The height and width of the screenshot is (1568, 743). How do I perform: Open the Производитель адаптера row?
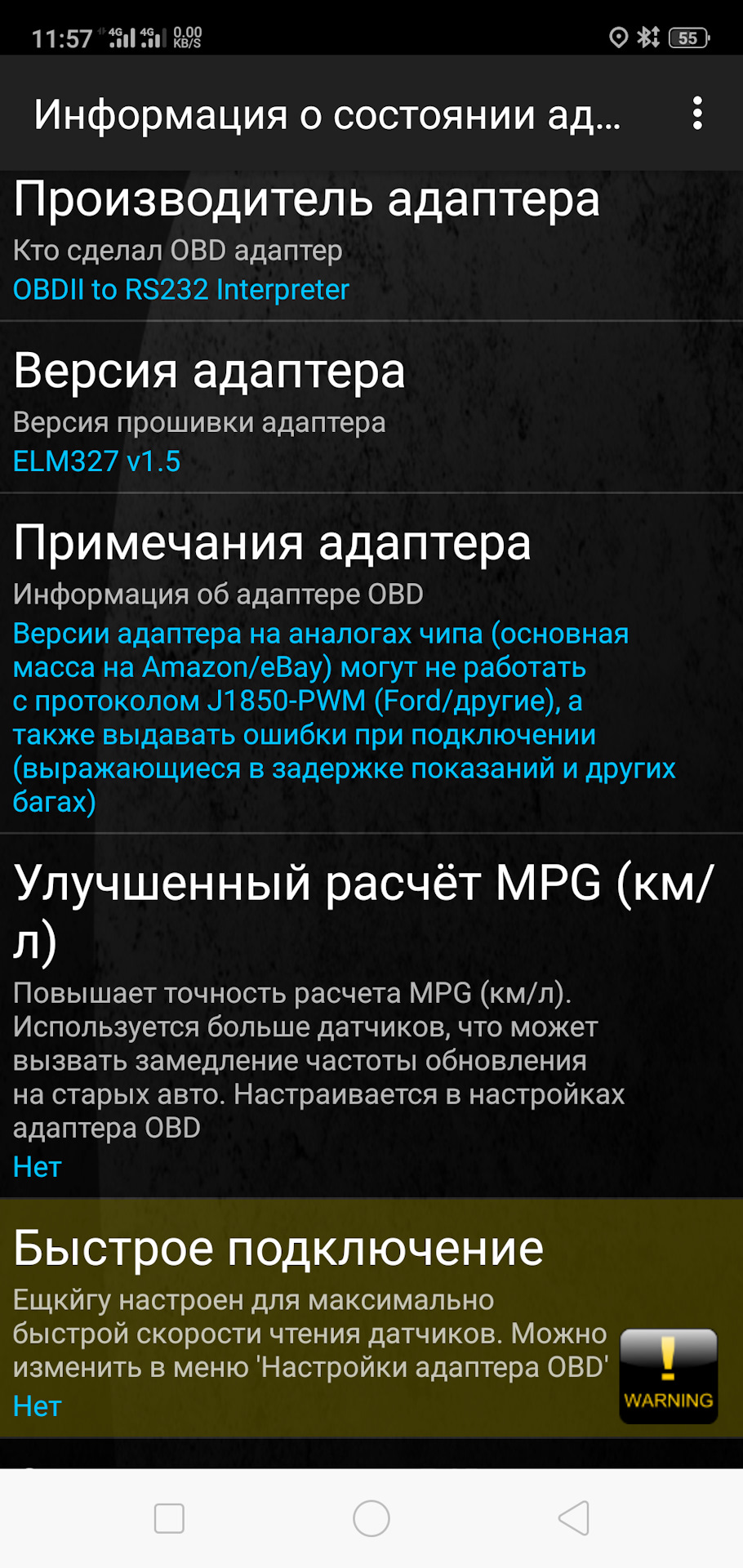click(371, 245)
